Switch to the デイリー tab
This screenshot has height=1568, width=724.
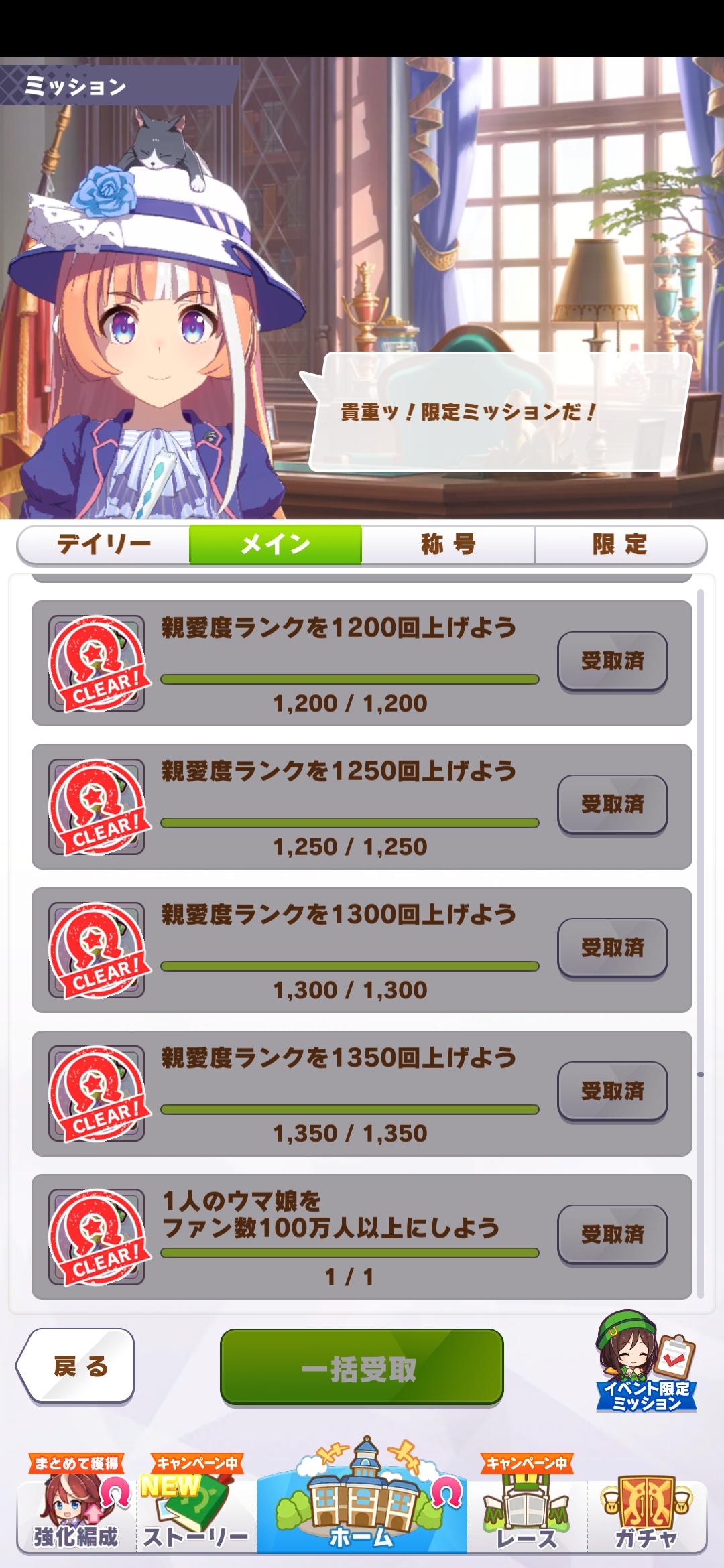point(104,544)
